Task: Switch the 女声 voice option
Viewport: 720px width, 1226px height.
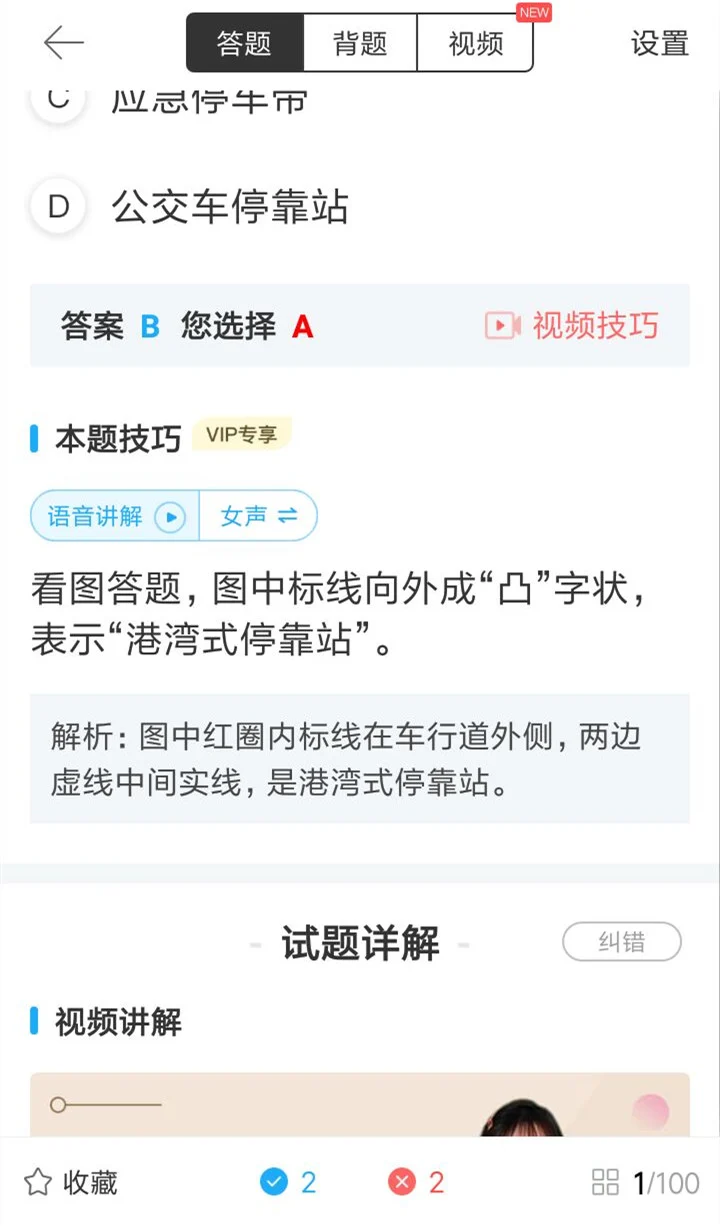Action: (x=259, y=516)
